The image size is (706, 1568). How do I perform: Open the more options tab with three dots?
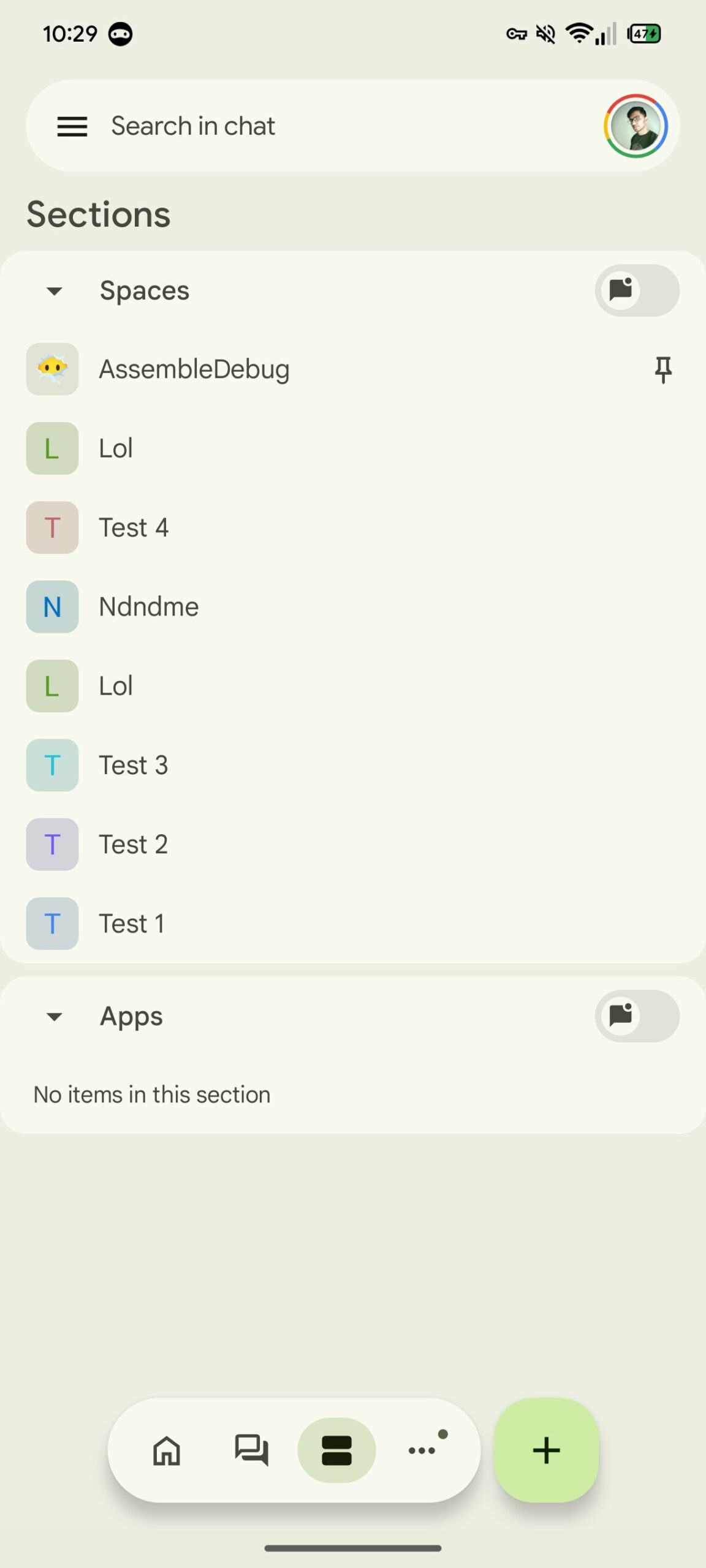tap(423, 1450)
